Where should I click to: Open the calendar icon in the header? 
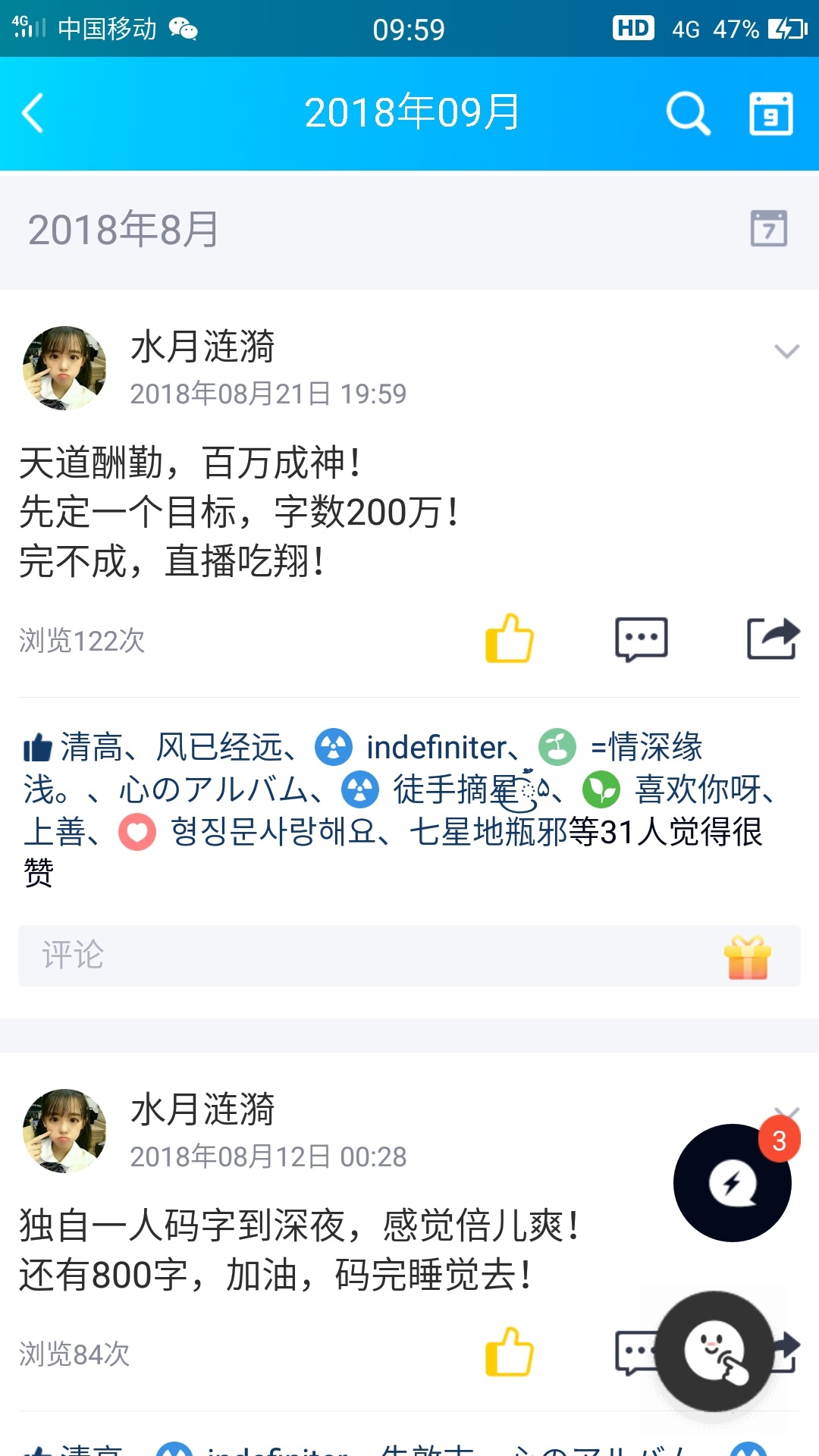pos(771,113)
